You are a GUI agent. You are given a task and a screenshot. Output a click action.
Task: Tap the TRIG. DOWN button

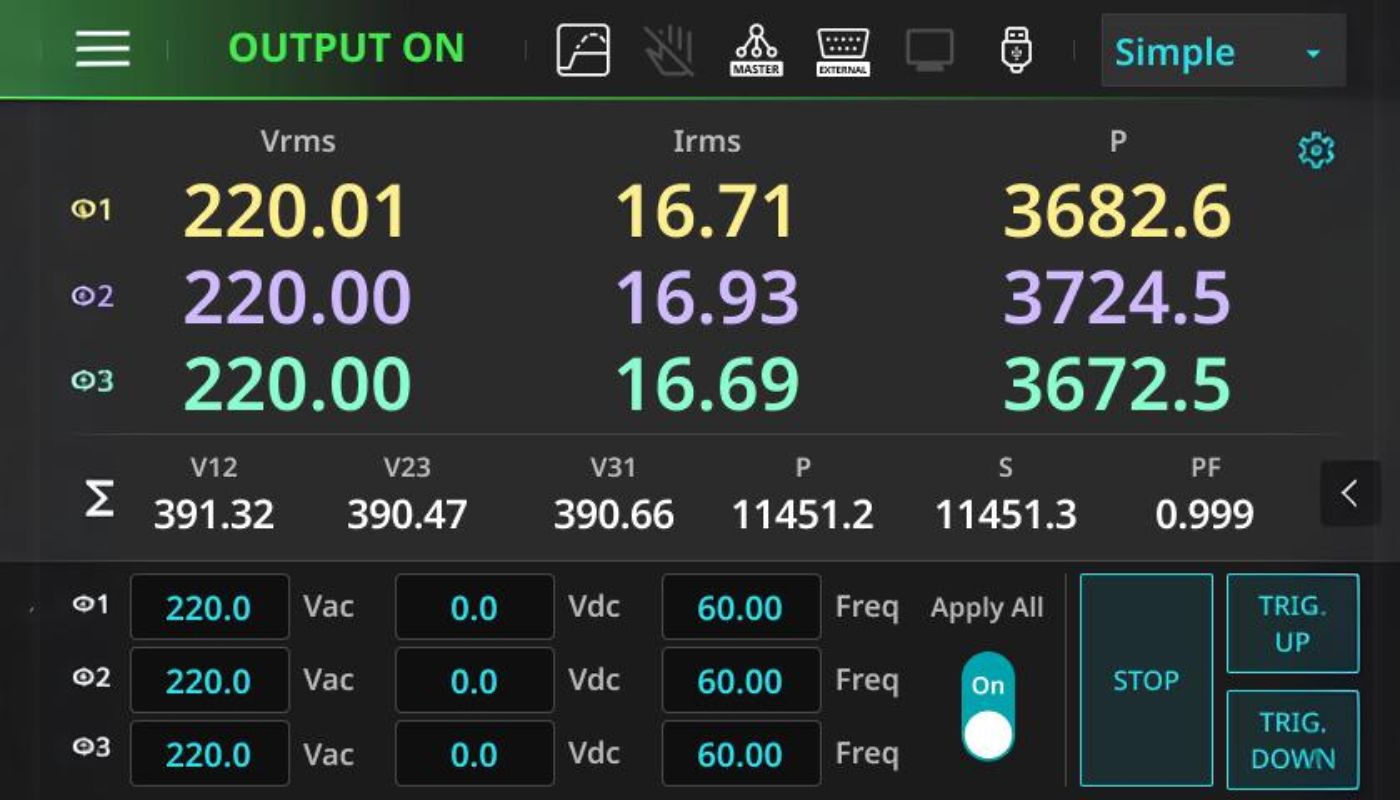tap(1292, 739)
